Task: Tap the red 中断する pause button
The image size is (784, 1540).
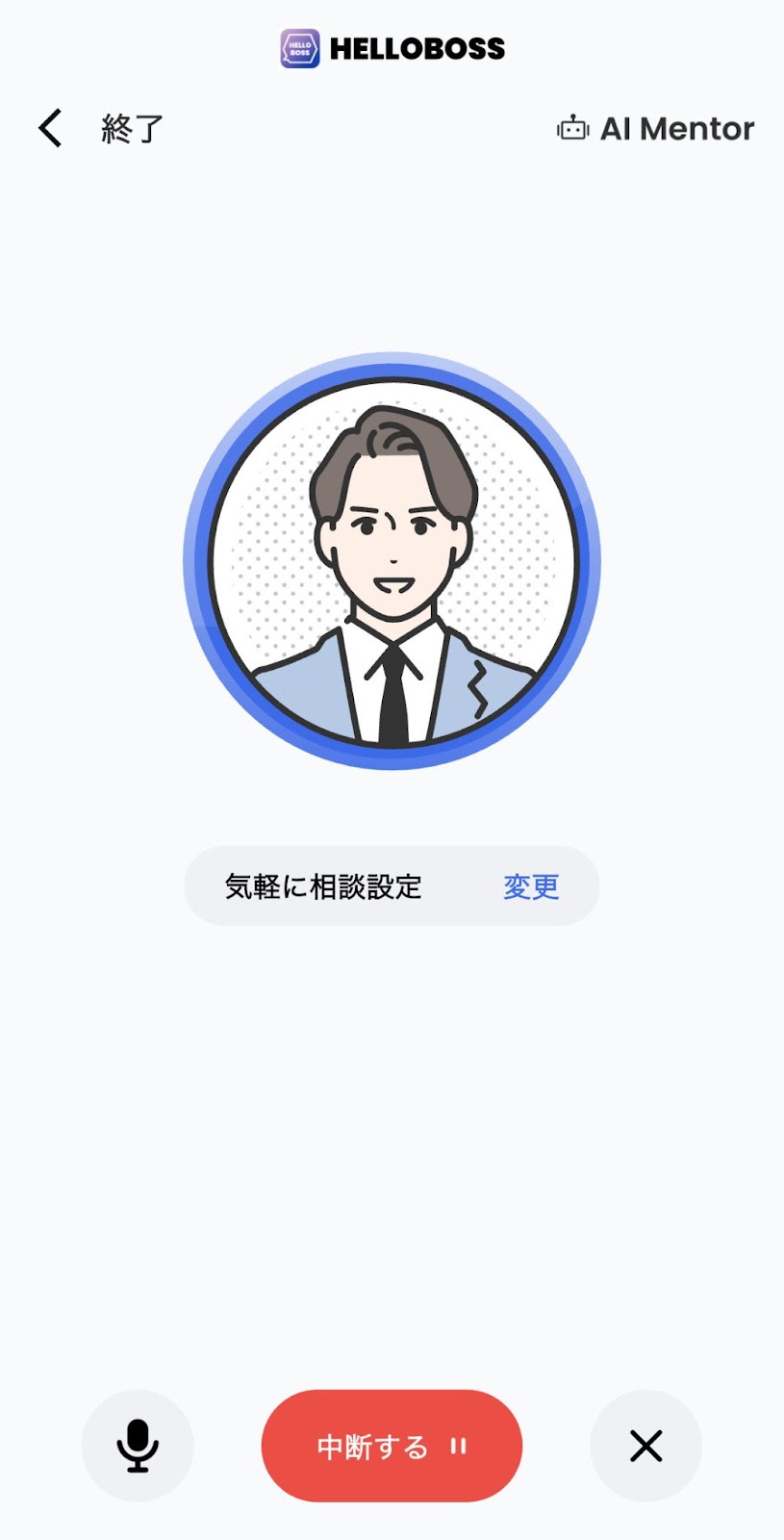Action: (x=392, y=1446)
